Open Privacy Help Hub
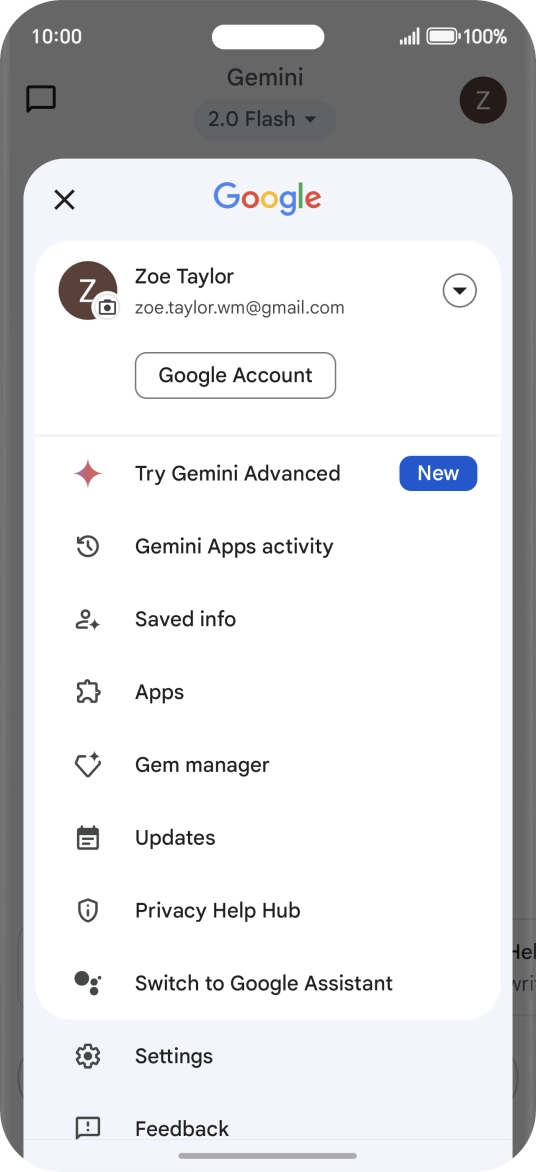The image size is (536, 1172). click(x=268, y=911)
